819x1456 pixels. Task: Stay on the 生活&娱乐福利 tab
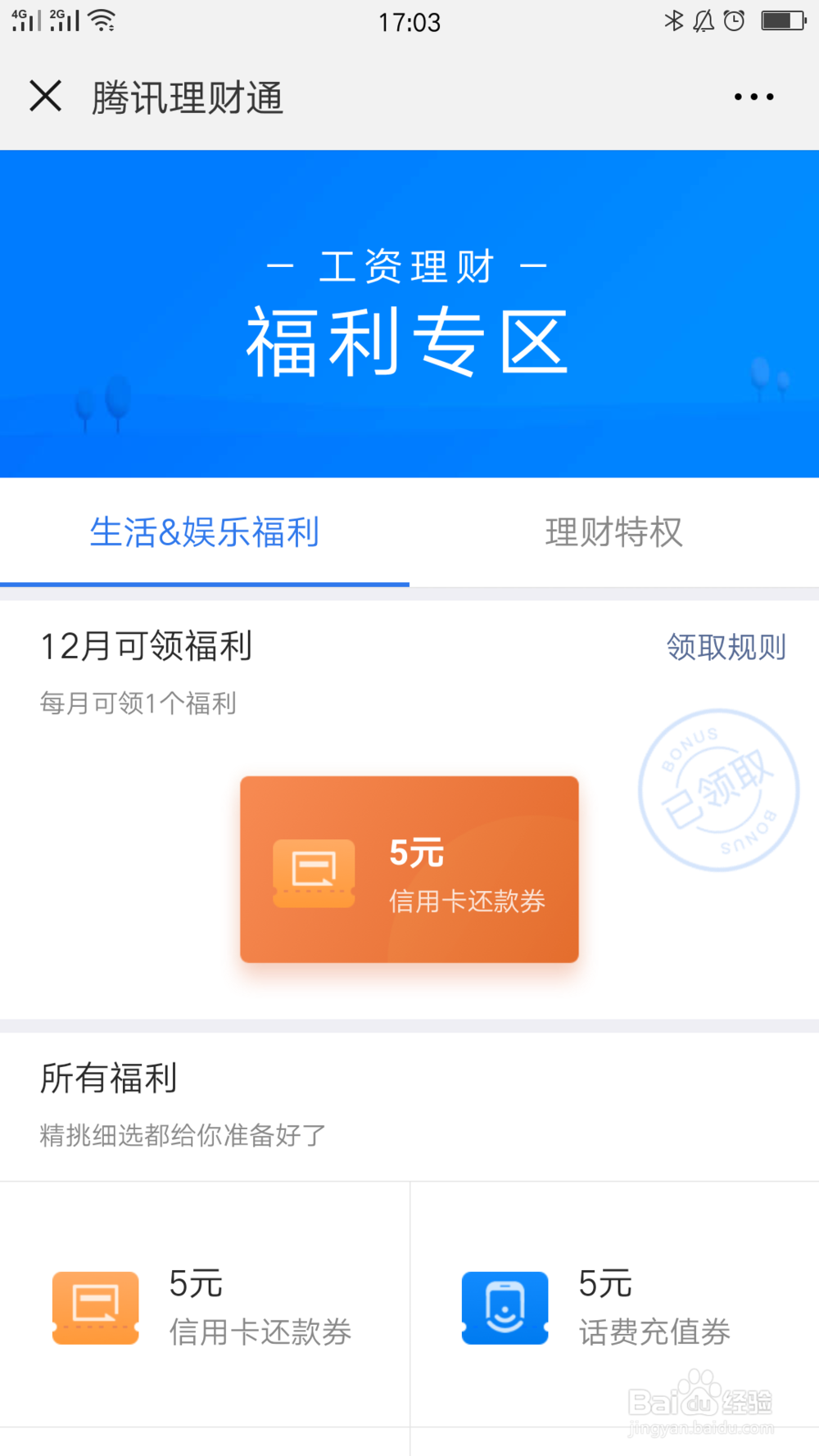click(205, 532)
